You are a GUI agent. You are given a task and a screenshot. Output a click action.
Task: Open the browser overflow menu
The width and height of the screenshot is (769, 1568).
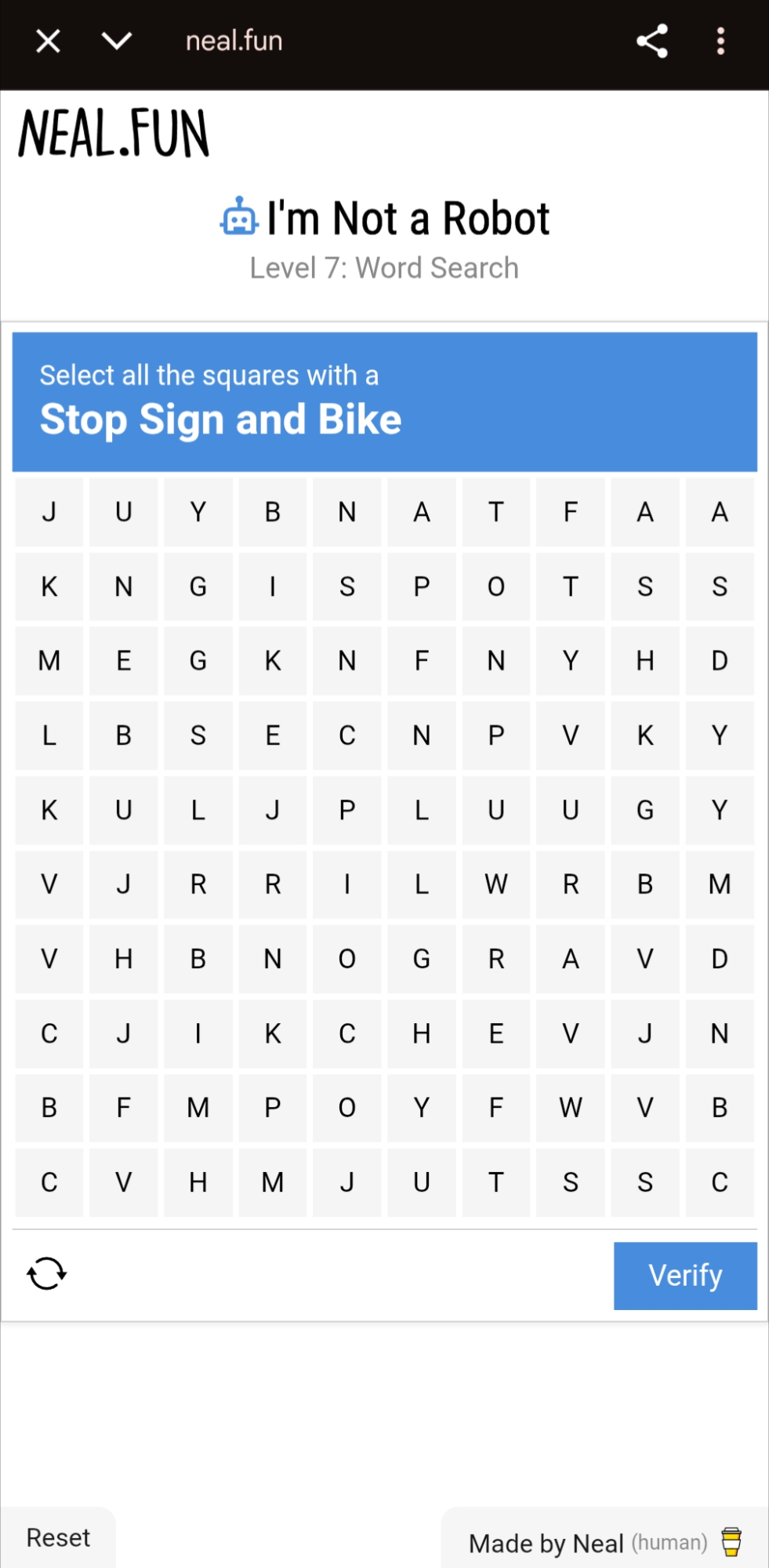(720, 41)
